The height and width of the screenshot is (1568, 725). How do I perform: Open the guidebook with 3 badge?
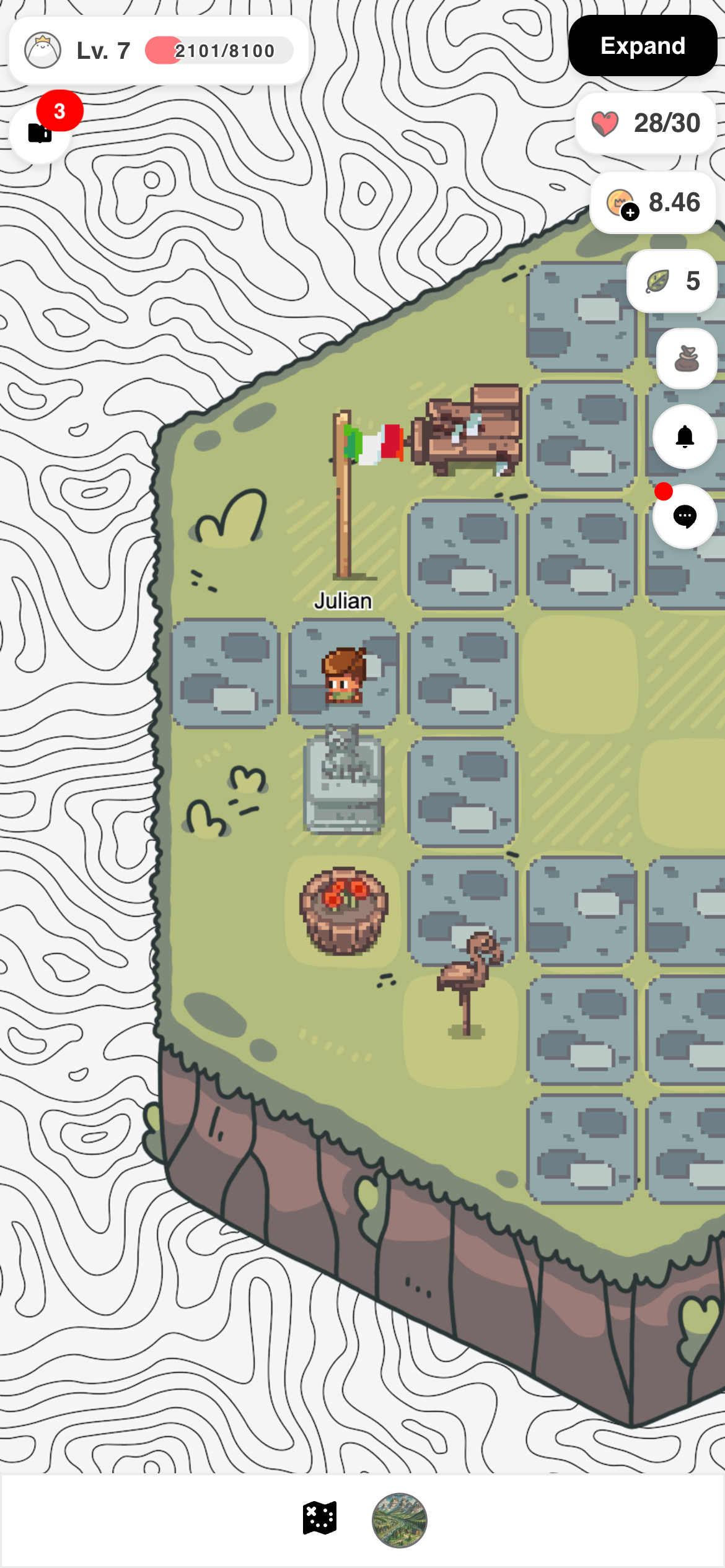[40, 133]
